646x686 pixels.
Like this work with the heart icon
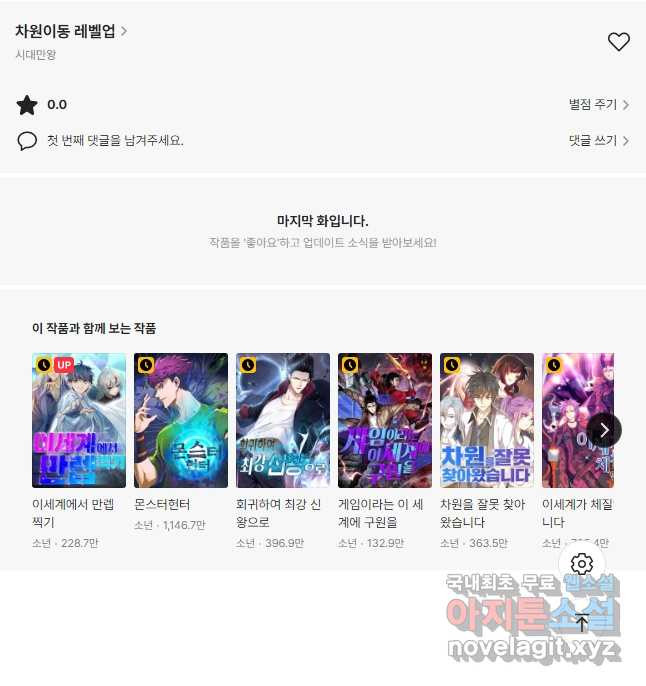coord(619,42)
